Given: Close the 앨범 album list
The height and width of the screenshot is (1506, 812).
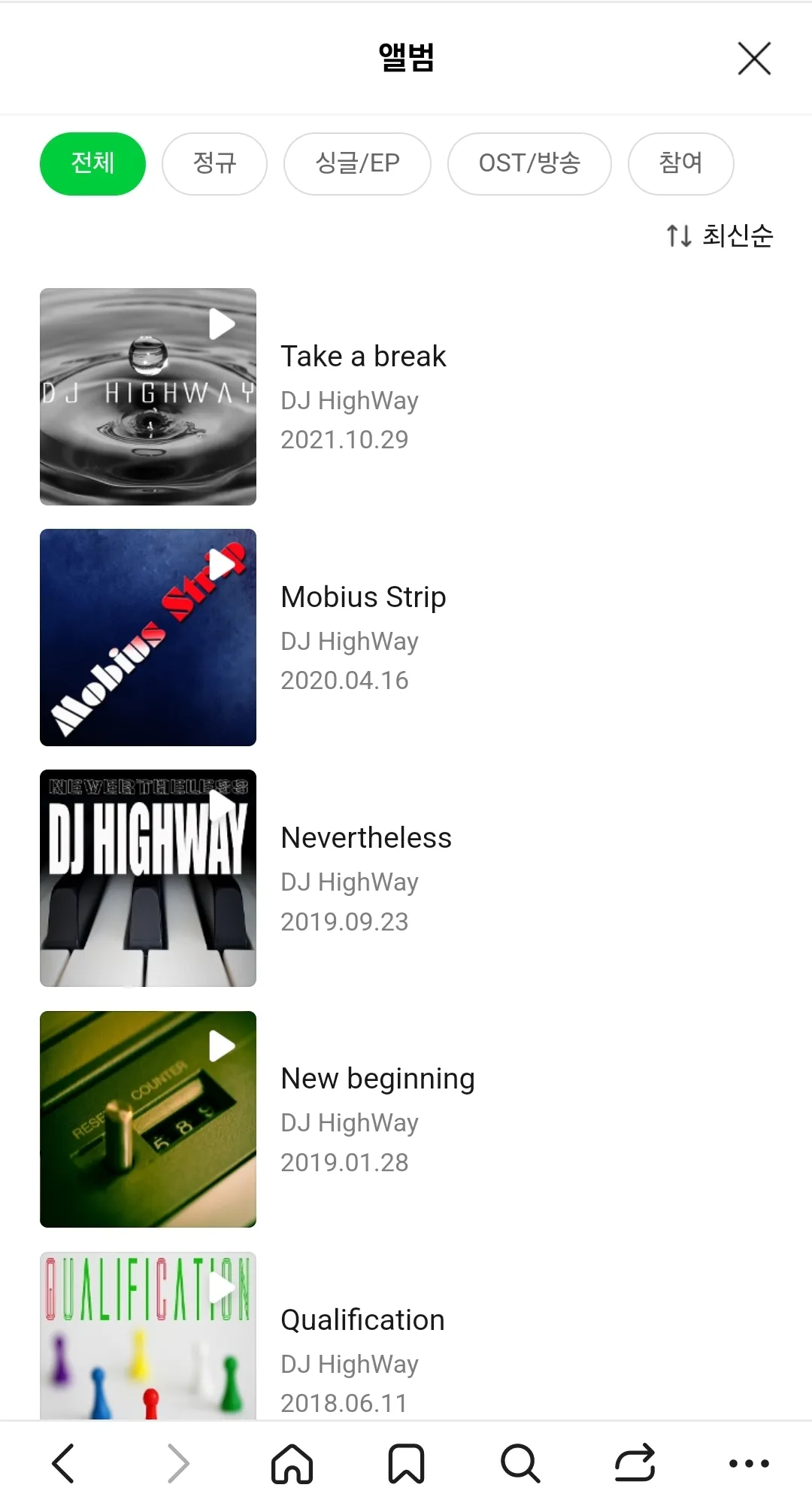Looking at the screenshot, I should [x=754, y=59].
